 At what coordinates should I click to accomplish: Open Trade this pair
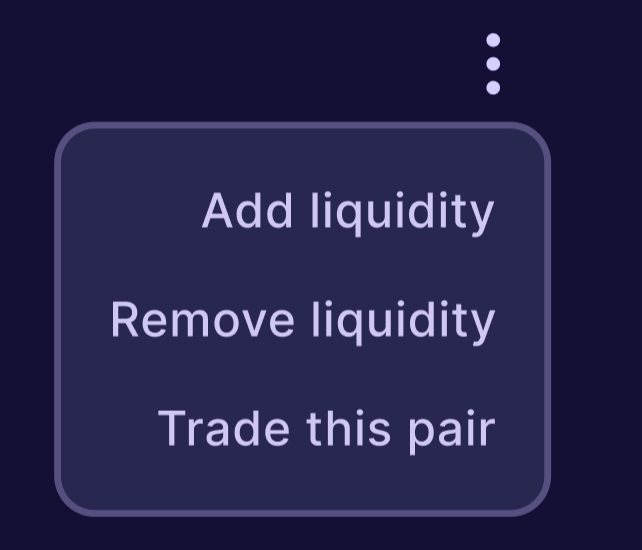tap(327, 428)
